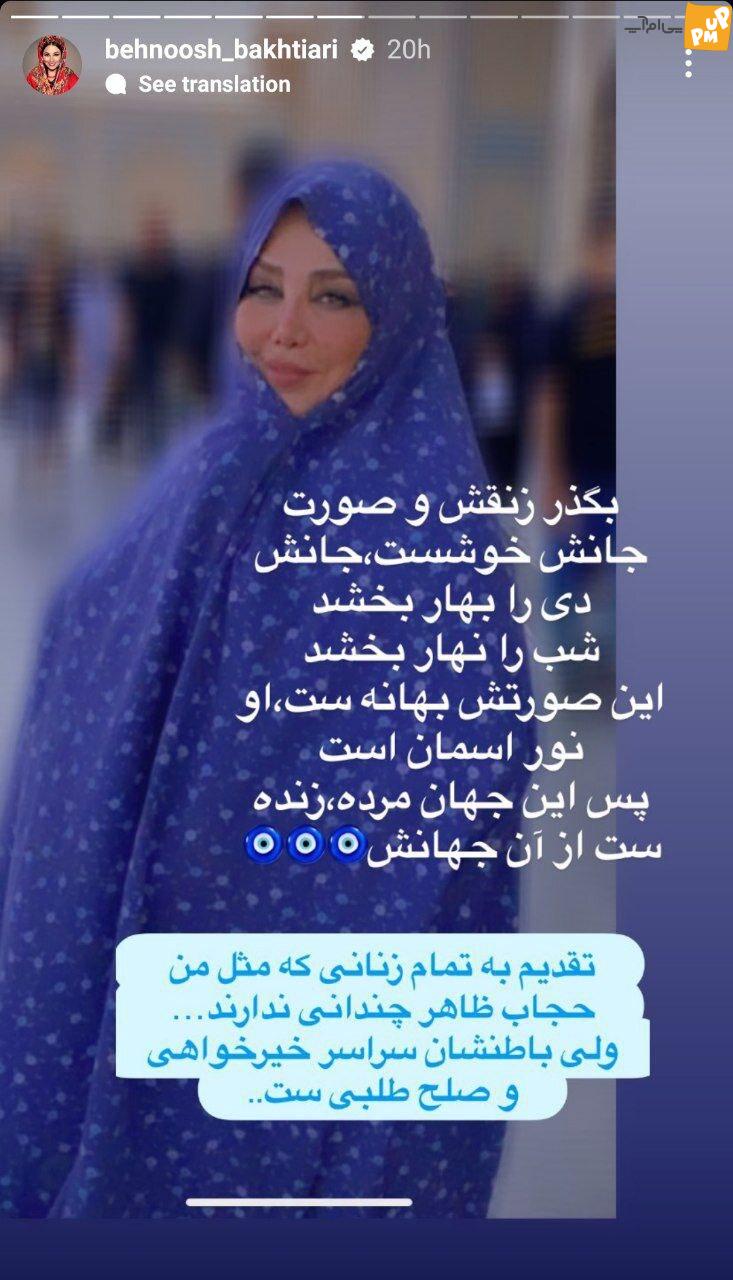Open behnoosh_bakhtiari's profile picture
733x1280 pixels.
(x=52, y=66)
